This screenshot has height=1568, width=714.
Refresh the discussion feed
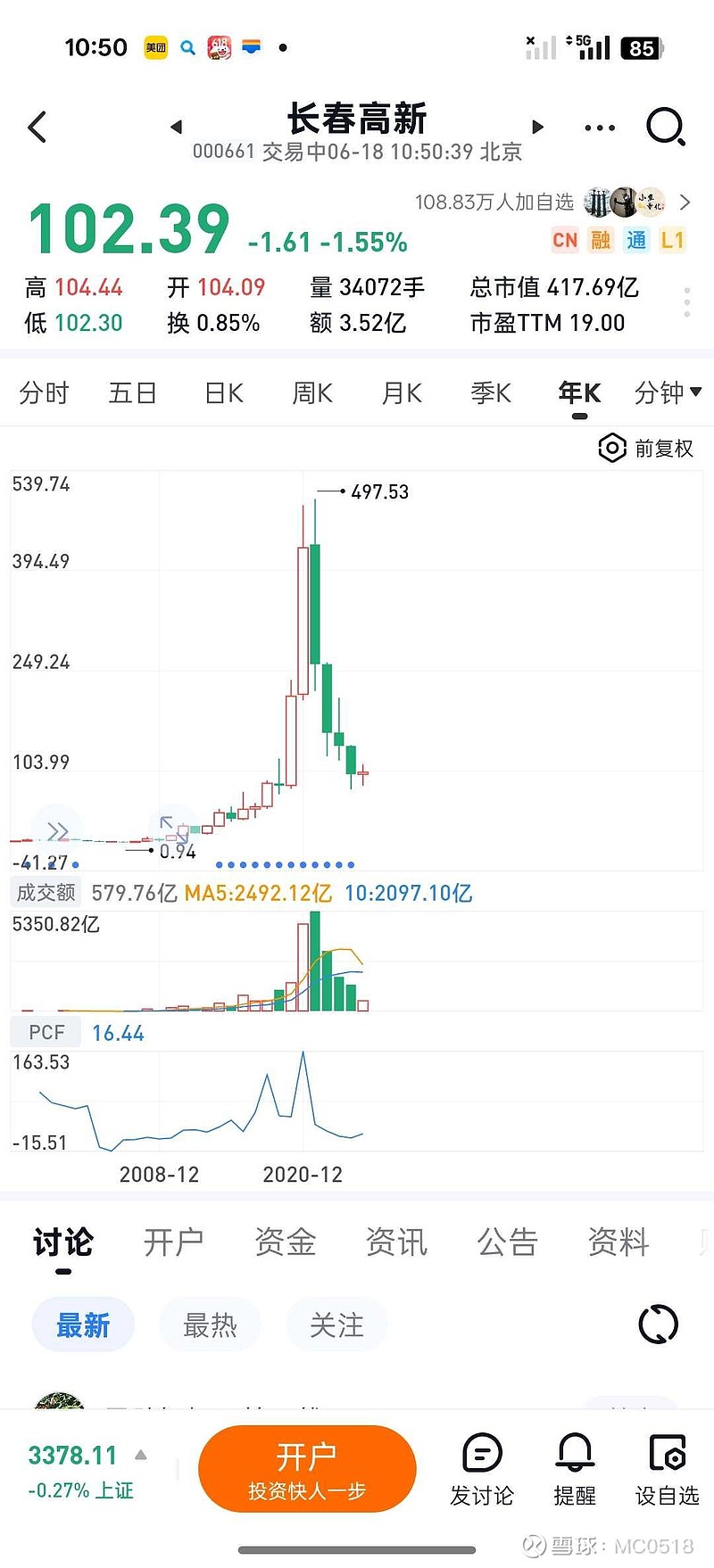pos(658,1324)
